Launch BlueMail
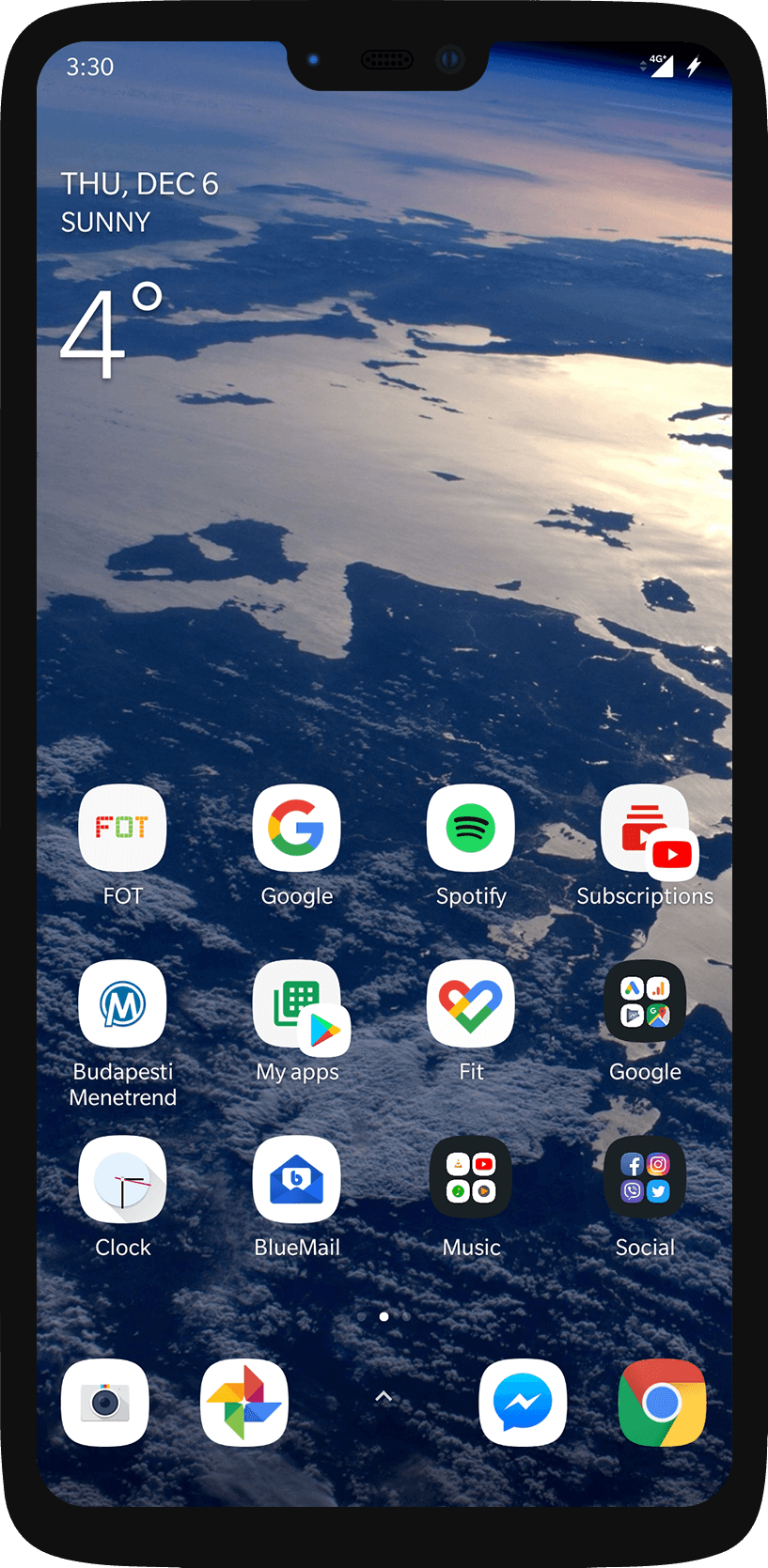The height and width of the screenshot is (1568, 768). 296,1180
